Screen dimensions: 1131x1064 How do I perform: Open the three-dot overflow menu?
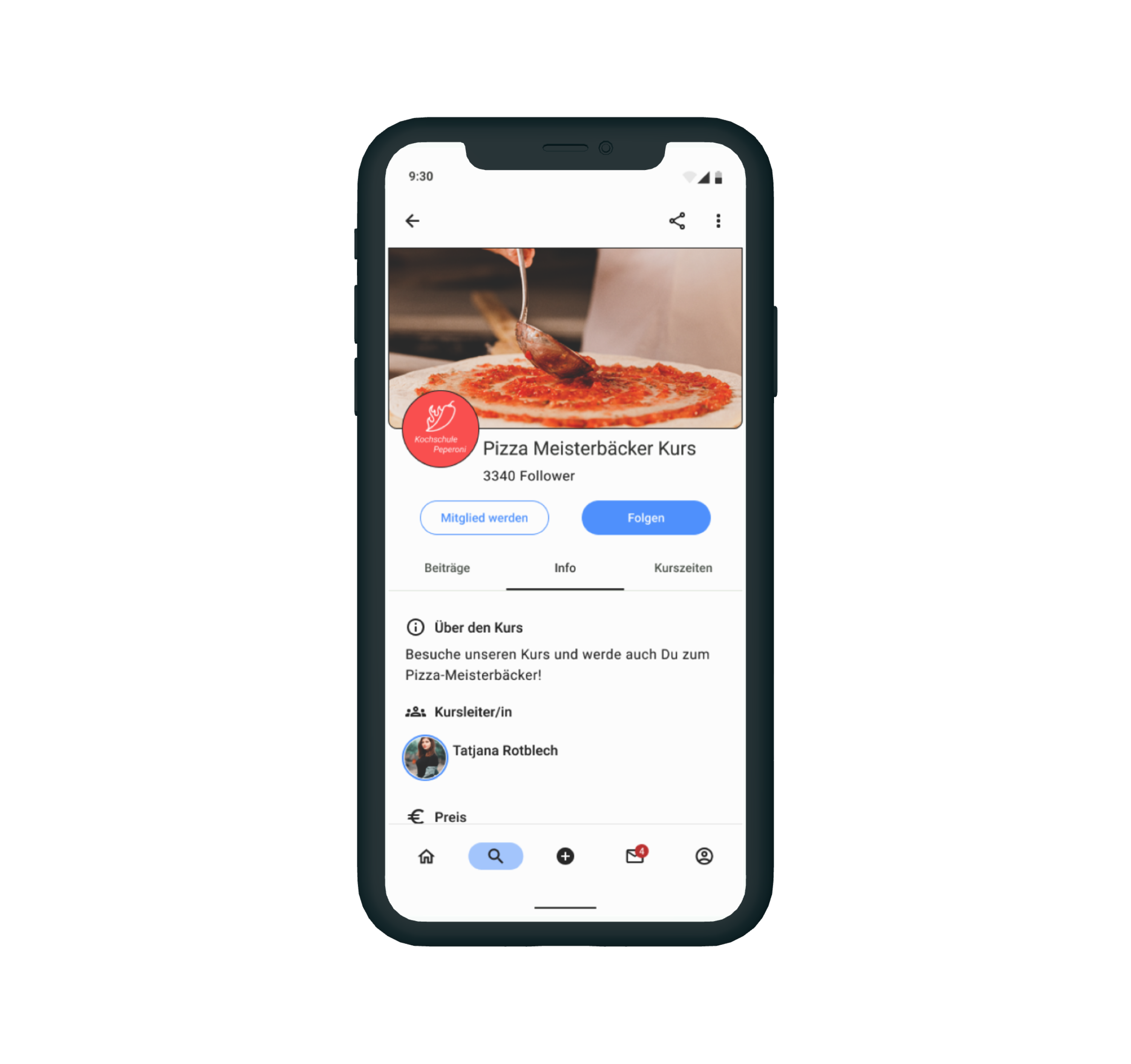coord(718,220)
